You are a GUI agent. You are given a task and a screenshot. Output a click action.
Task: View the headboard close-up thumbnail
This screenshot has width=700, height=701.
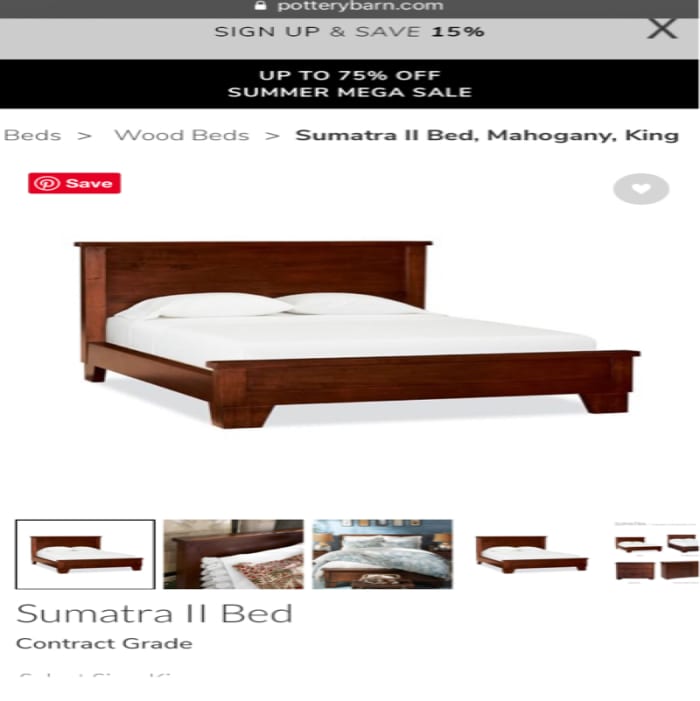tap(233, 554)
